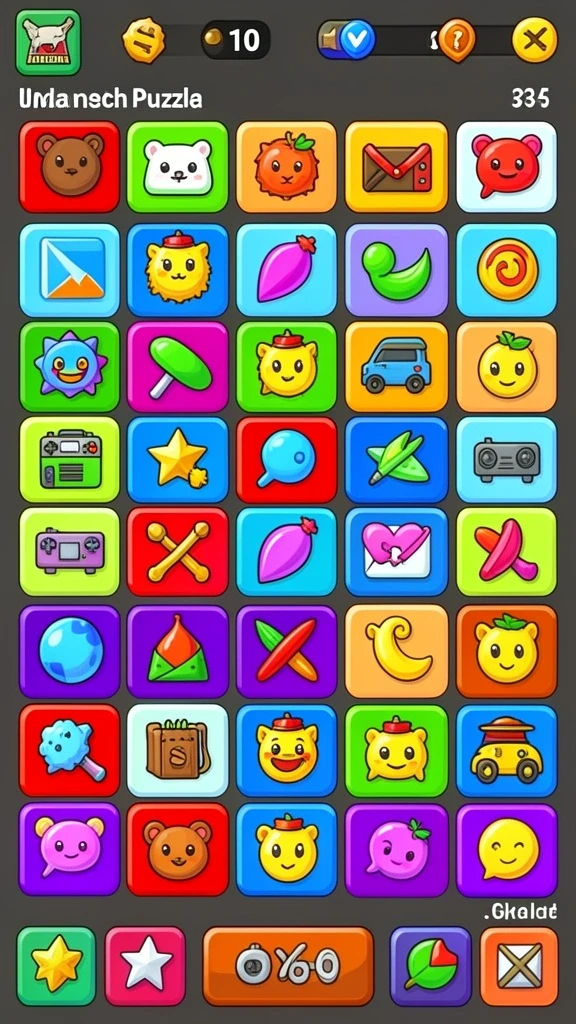
Task: Activate the crossed-box button on orange
Action: tap(519, 967)
